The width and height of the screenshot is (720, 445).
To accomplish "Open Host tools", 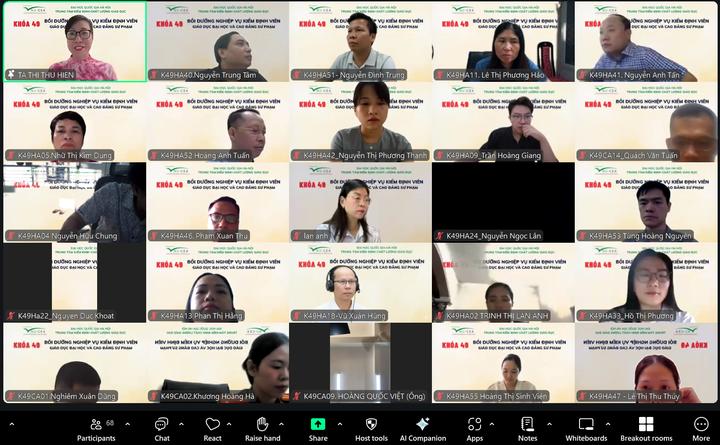I will pyautogui.click(x=371, y=427).
